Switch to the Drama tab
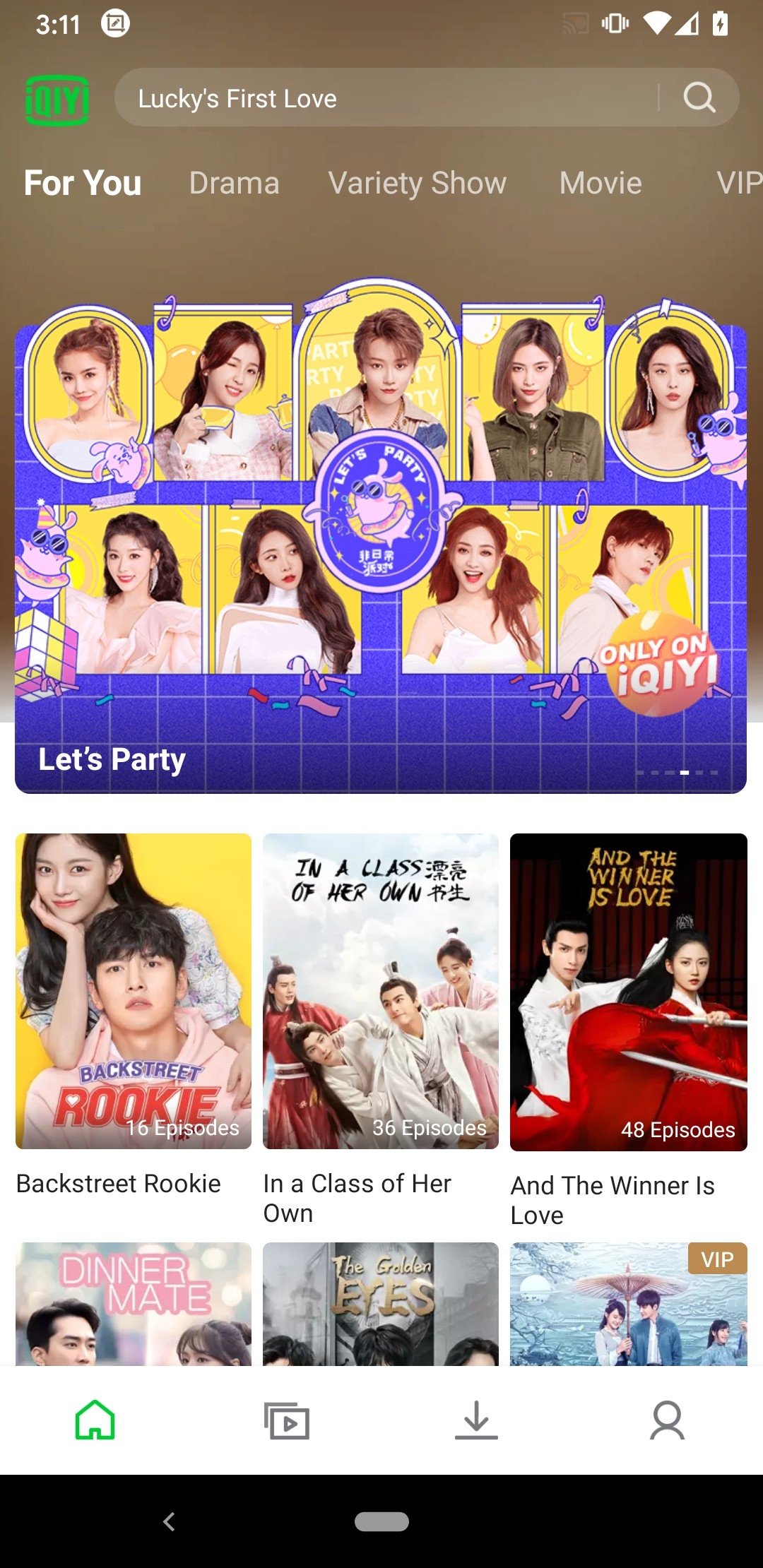This screenshot has height=1568, width=763. tap(234, 183)
